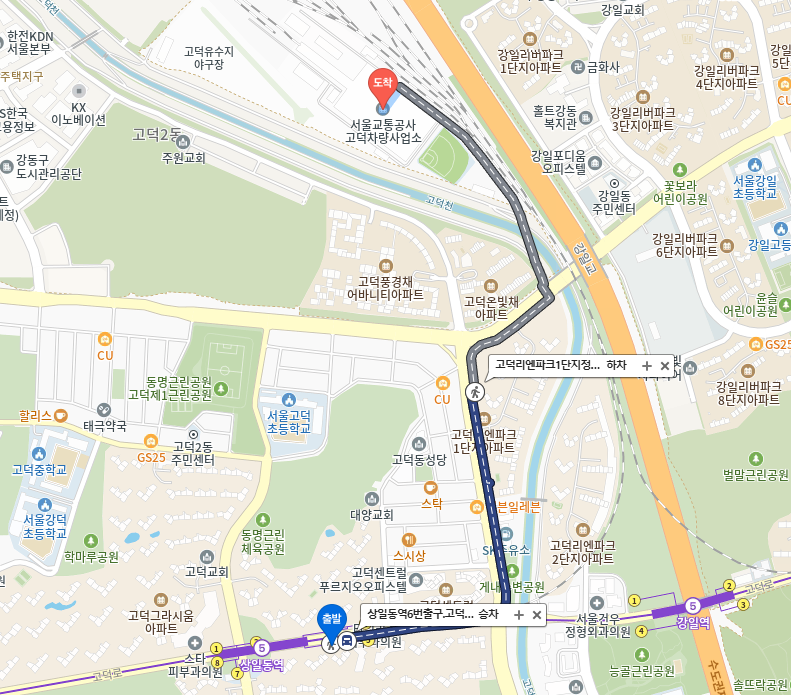The image size is (791, 695).
Task: Expand the 고덕리엔파크1단지정 하차 tooltip with plus
Action: coord(647,366)
